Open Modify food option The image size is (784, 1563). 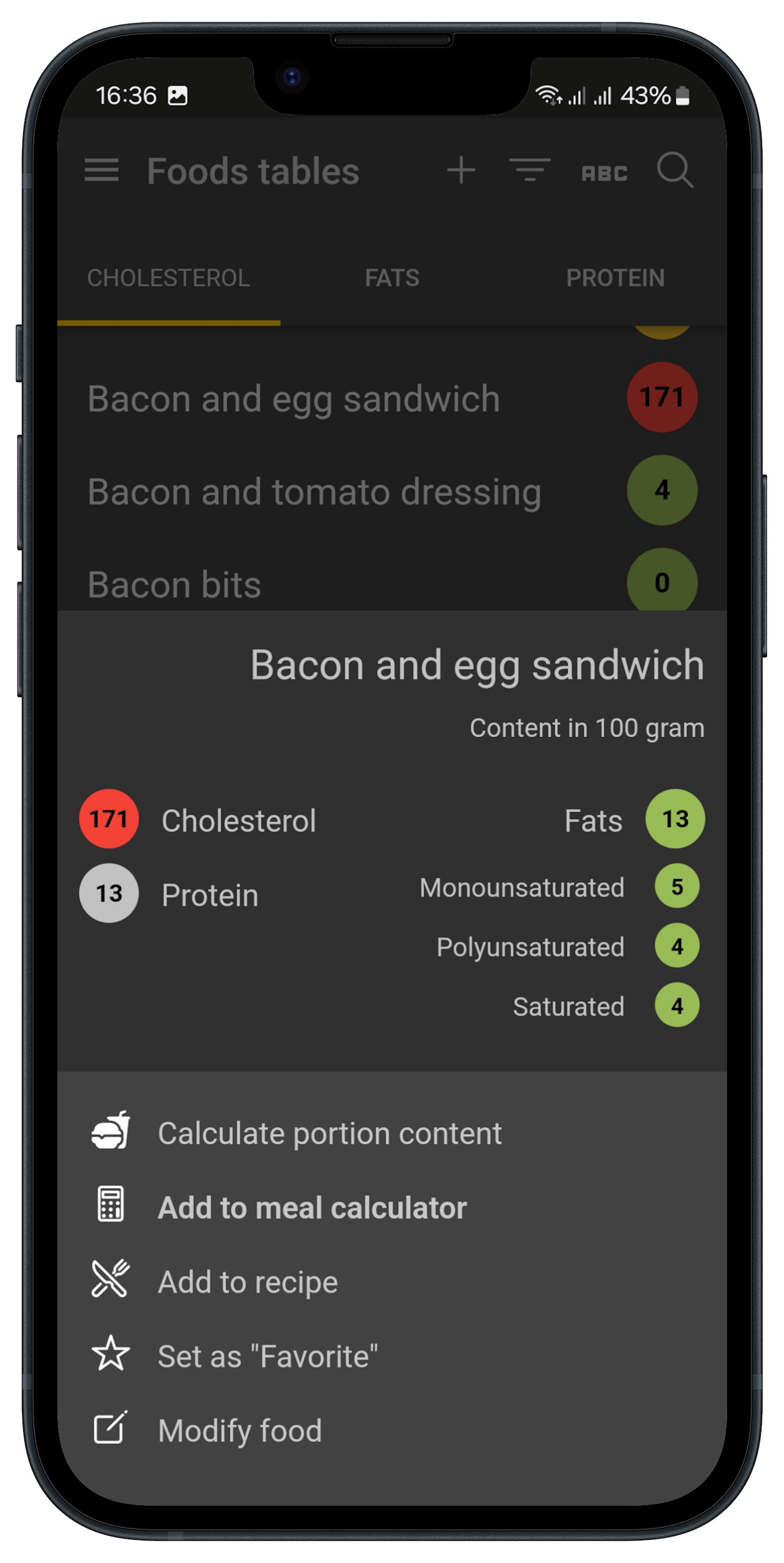[x=240, y=1430]
